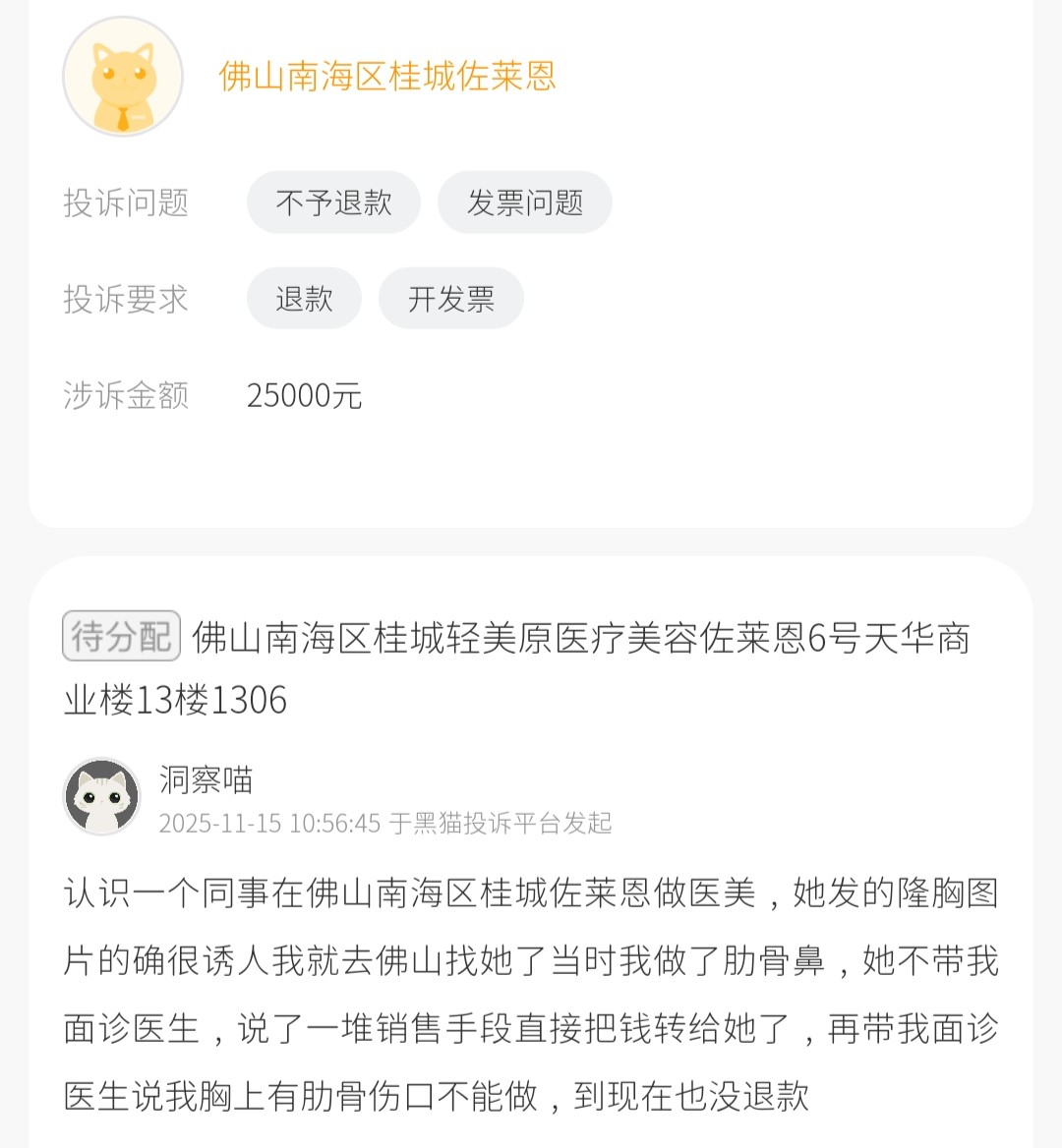This screenshot has width=1062, height=1148.
Task: Toggle the 开发票 demand chip
Action: pyautogui.click(x=450, y=298)
